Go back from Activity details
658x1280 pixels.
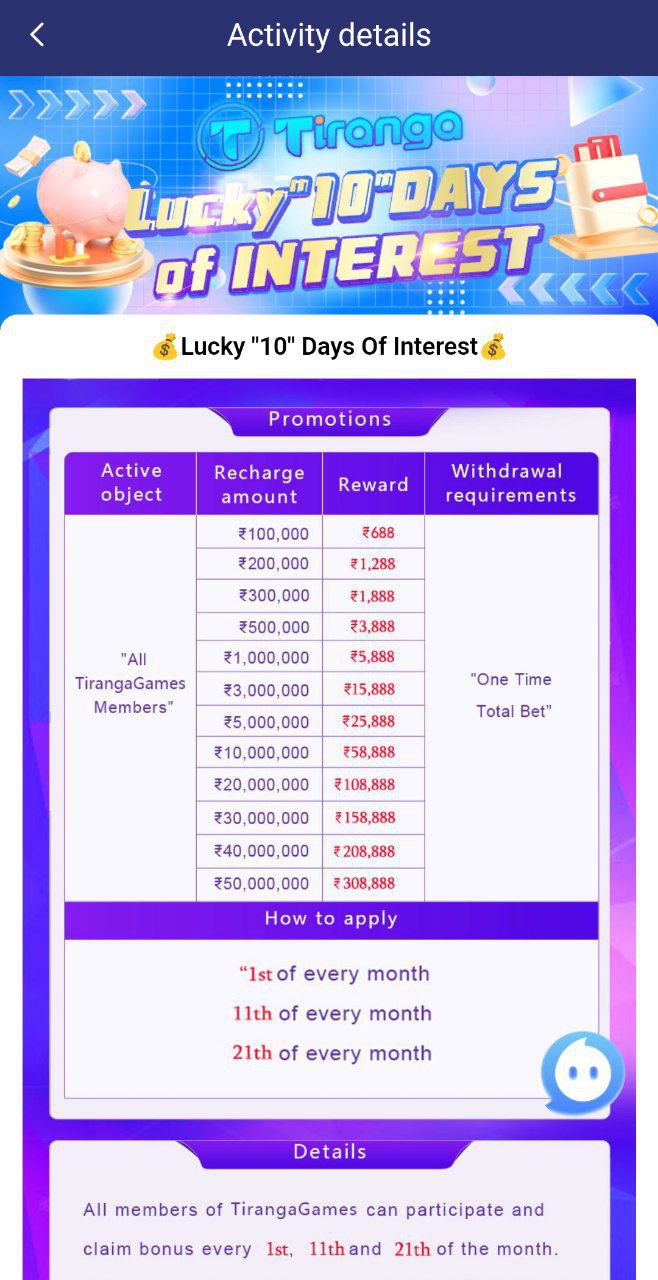pos(37,35)
